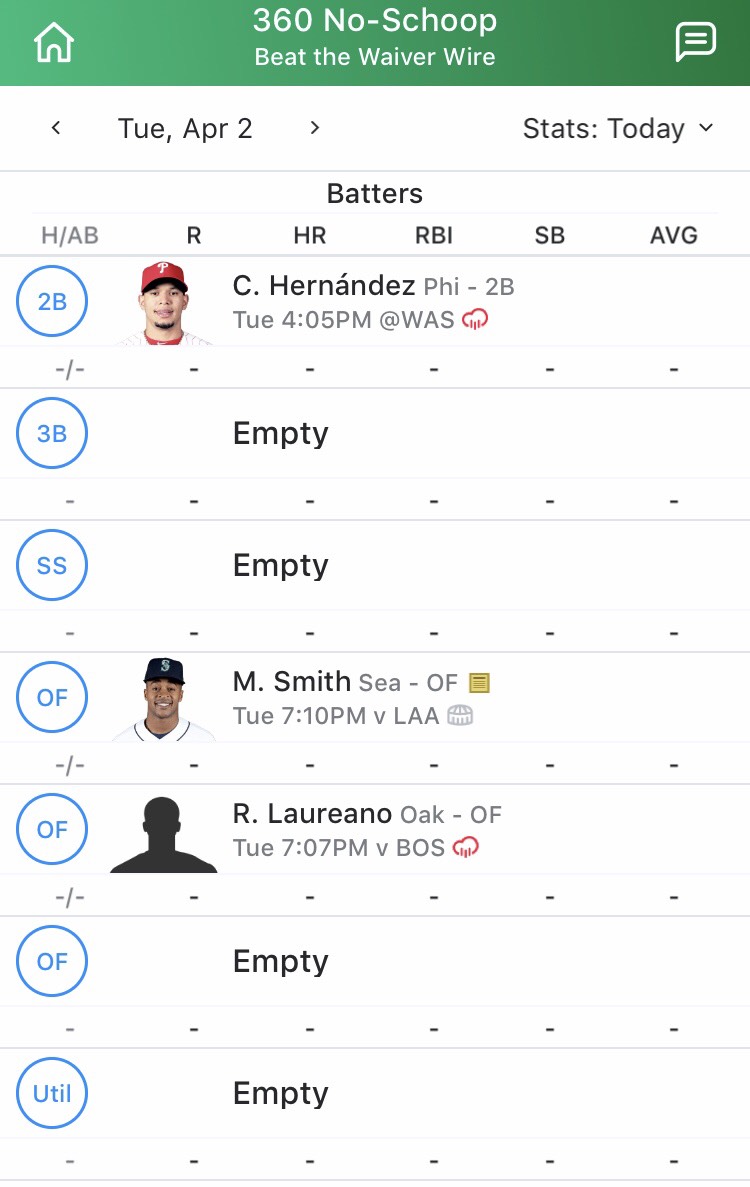Expand the Stats: Today dropdown

(x=618, y=129)
